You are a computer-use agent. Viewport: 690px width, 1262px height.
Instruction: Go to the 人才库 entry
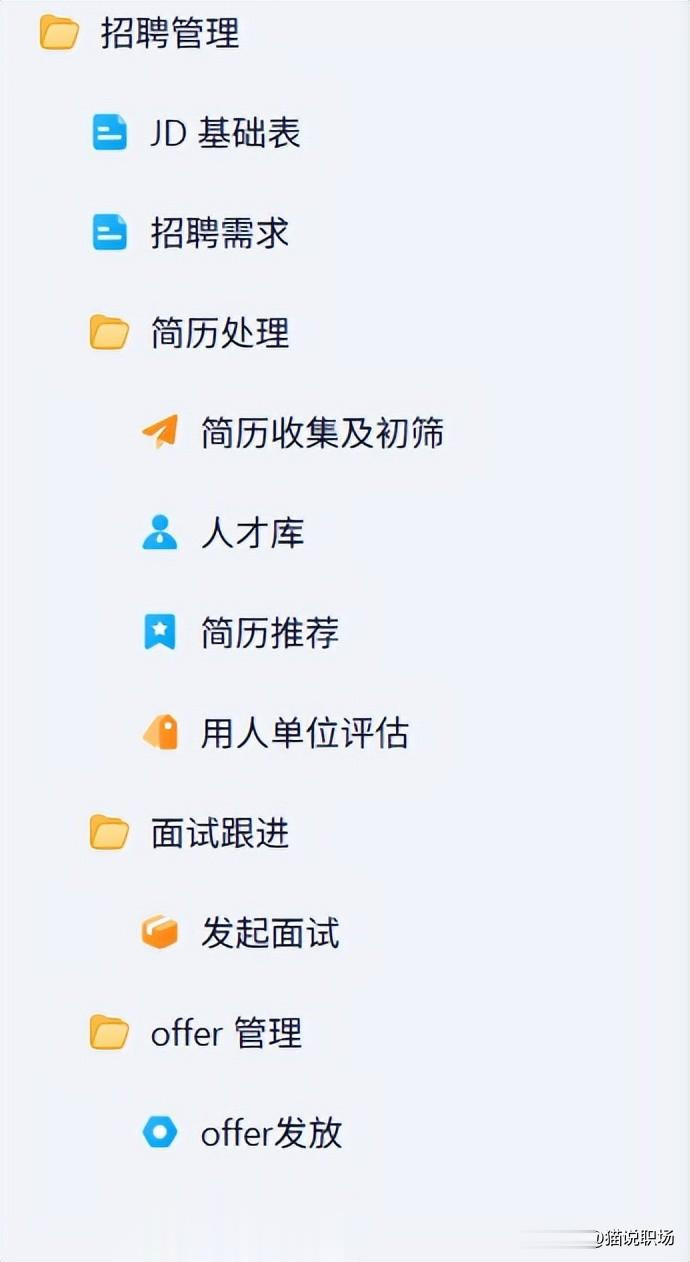click(252, 533)
